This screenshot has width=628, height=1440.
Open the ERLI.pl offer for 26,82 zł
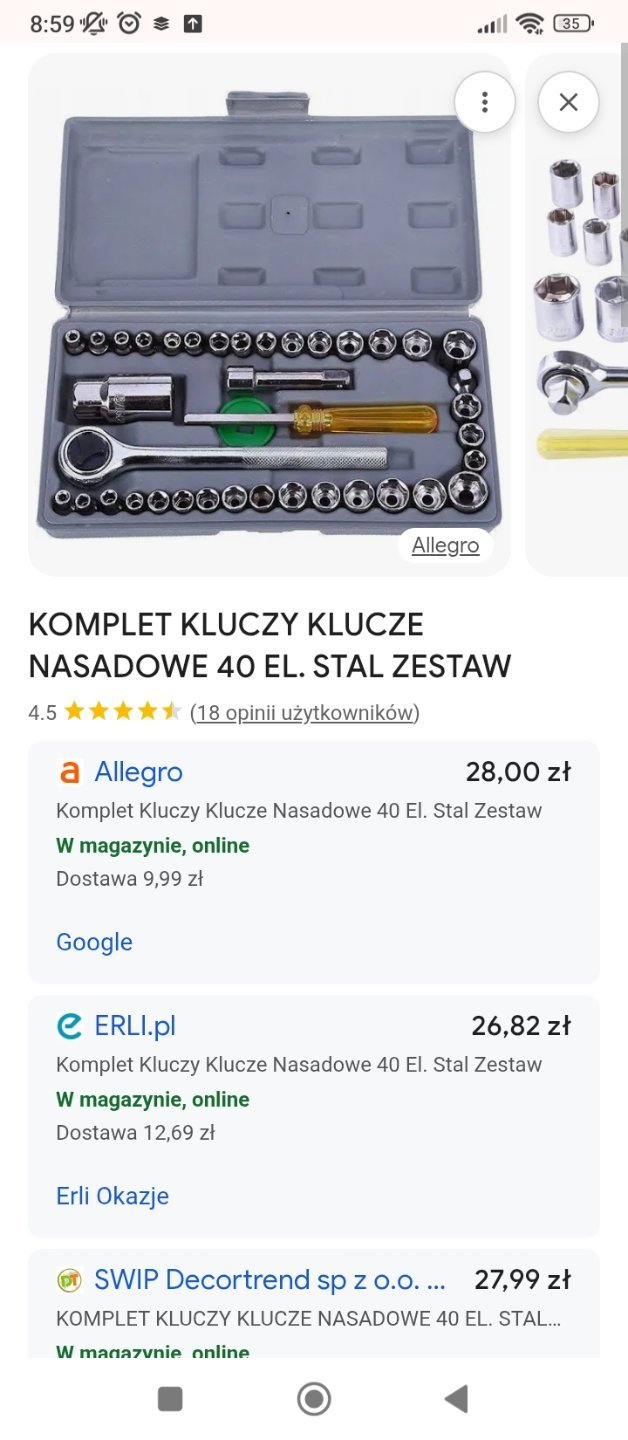pos(134,1026)
